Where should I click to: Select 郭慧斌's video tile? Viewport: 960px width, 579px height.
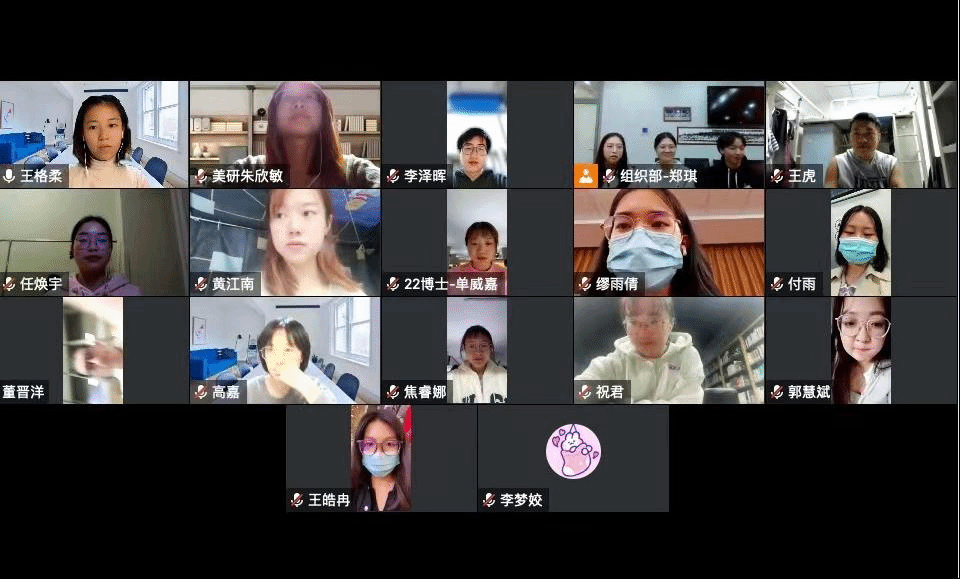861,348
